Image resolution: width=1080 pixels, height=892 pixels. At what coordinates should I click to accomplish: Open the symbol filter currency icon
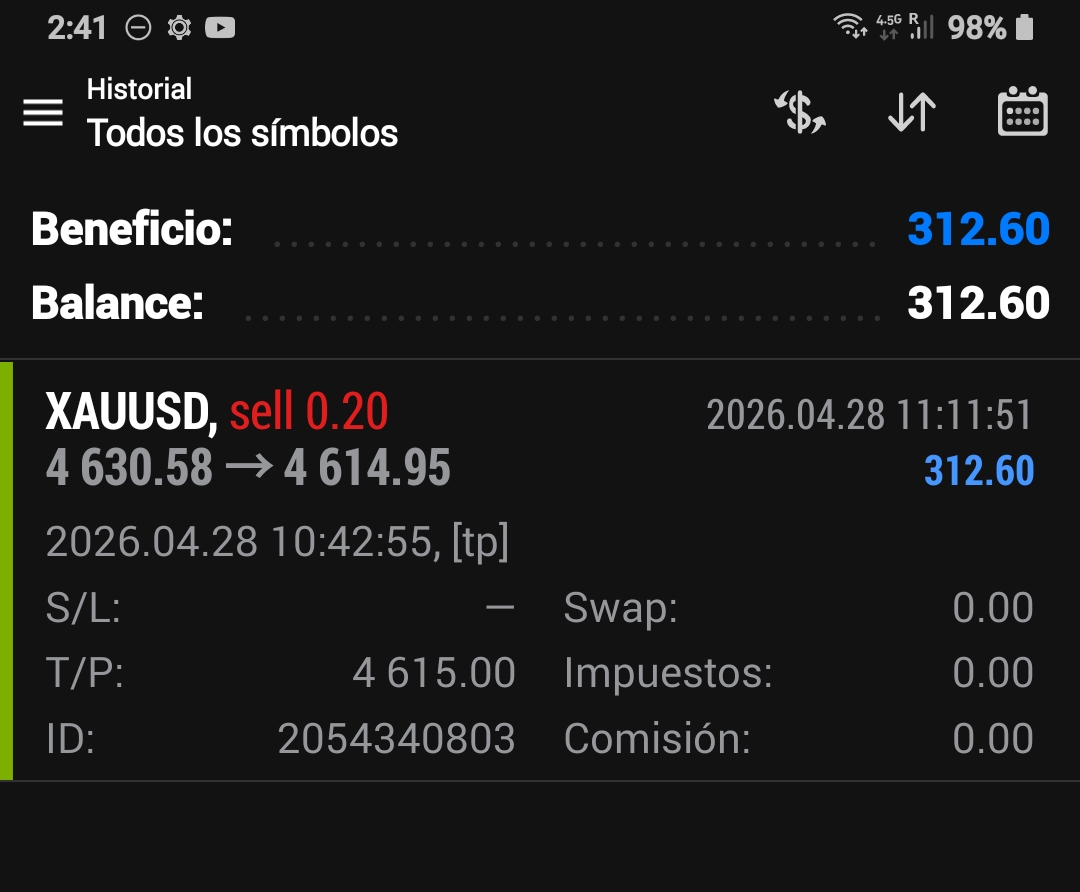(800, 112)
